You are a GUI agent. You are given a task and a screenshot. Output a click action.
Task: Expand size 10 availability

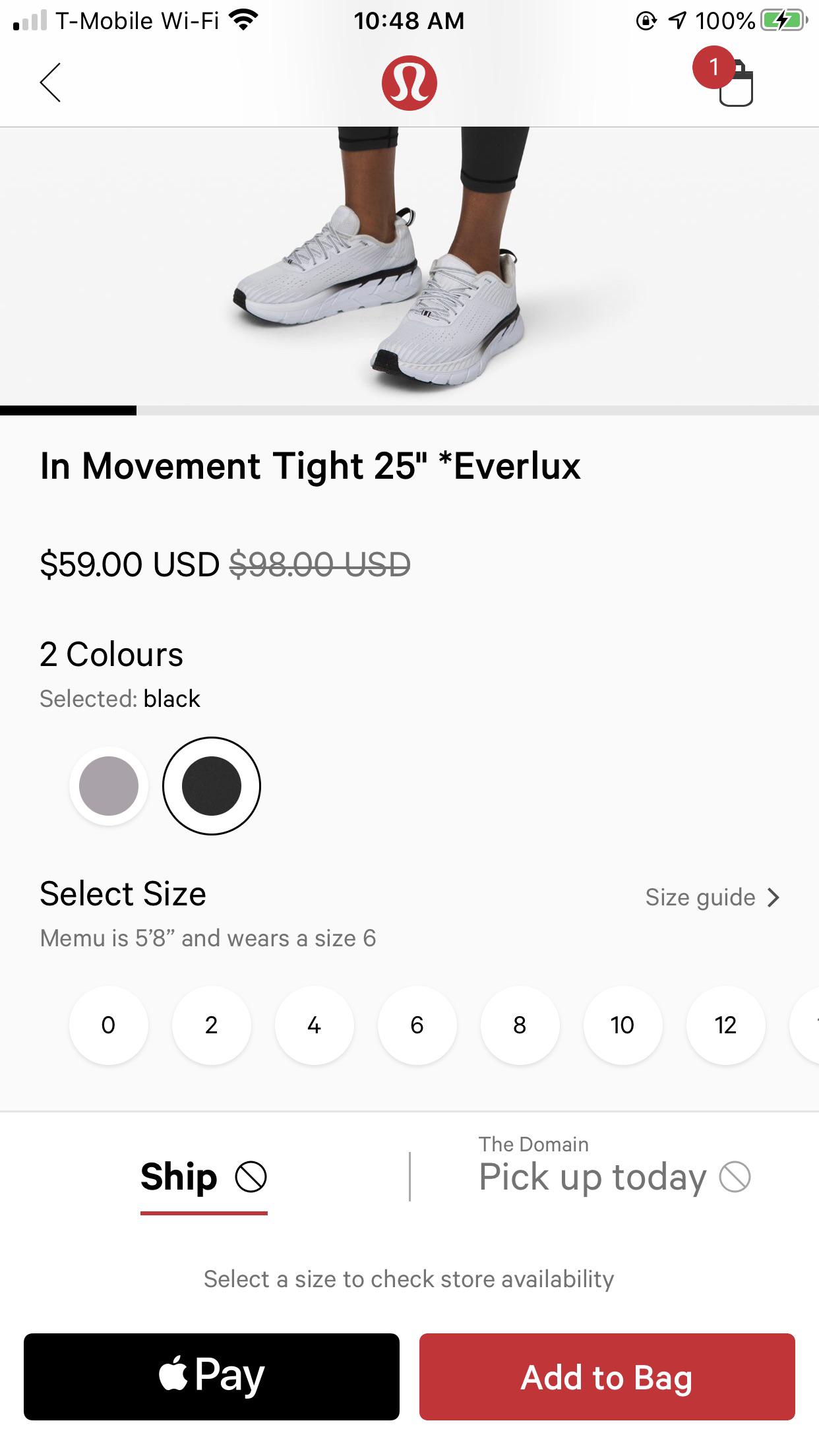click(622, 1025)
